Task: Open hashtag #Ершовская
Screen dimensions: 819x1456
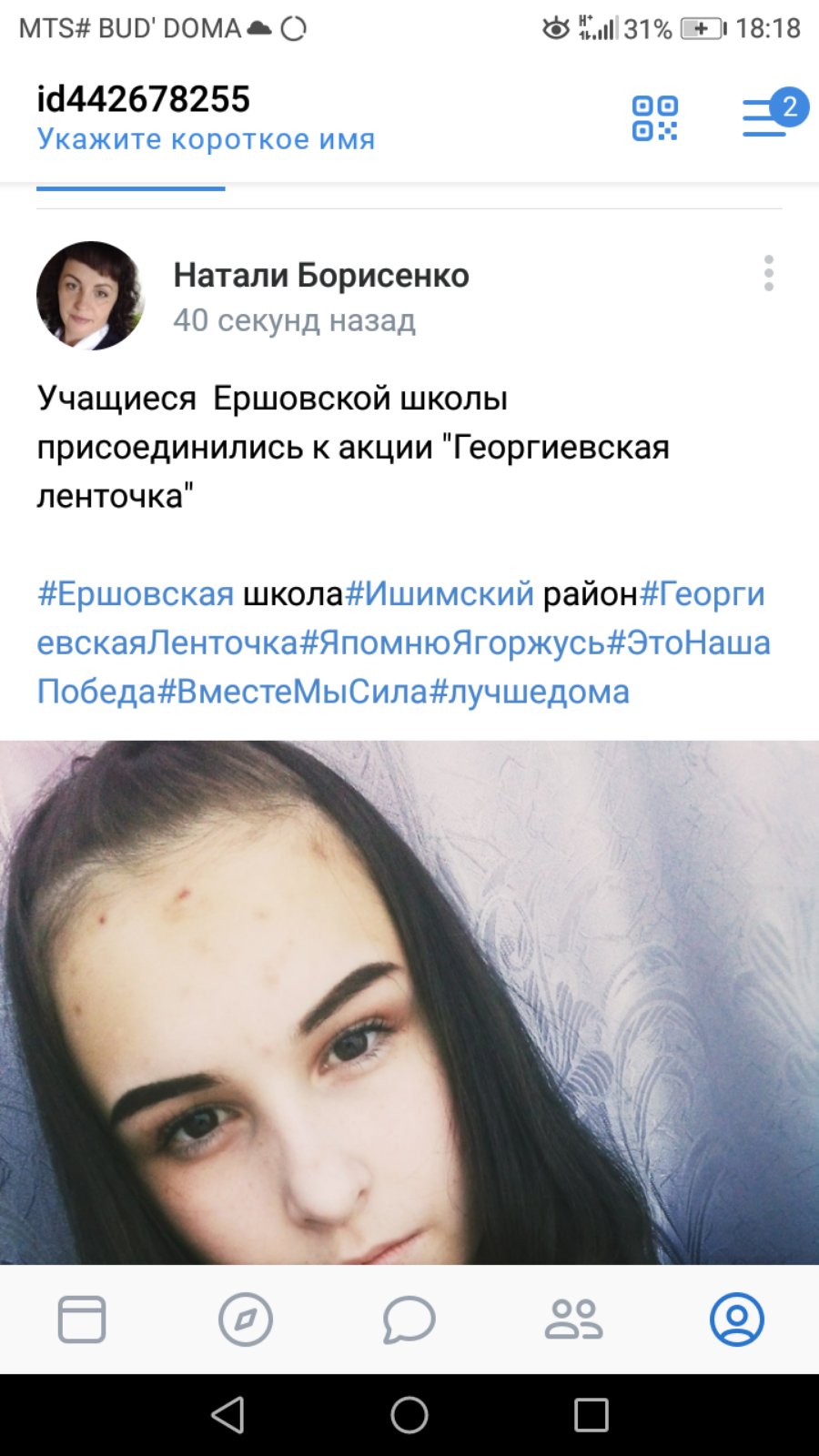Action: tap(136, 594)
